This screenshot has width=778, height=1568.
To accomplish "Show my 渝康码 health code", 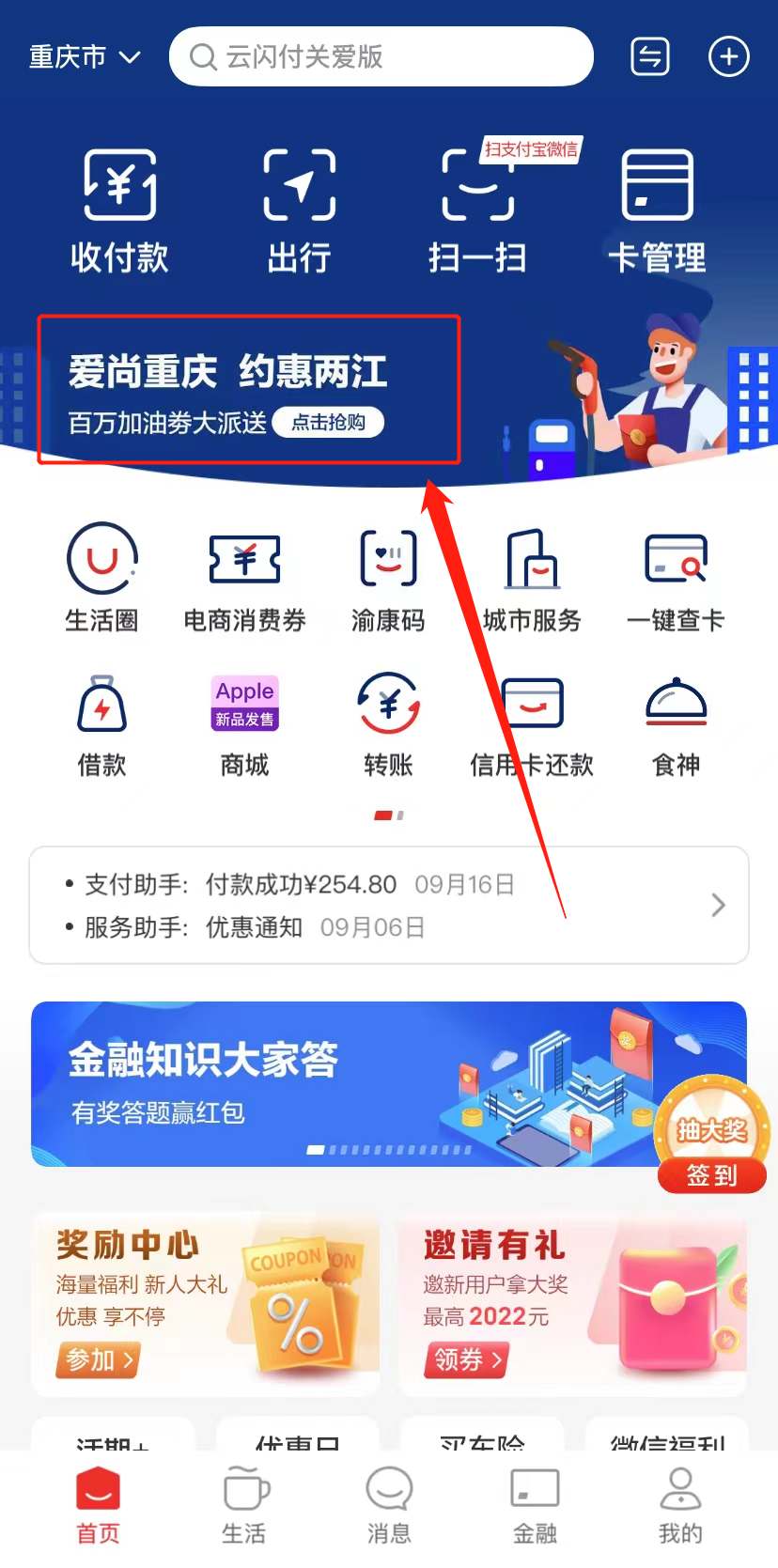I will [388, 578].
